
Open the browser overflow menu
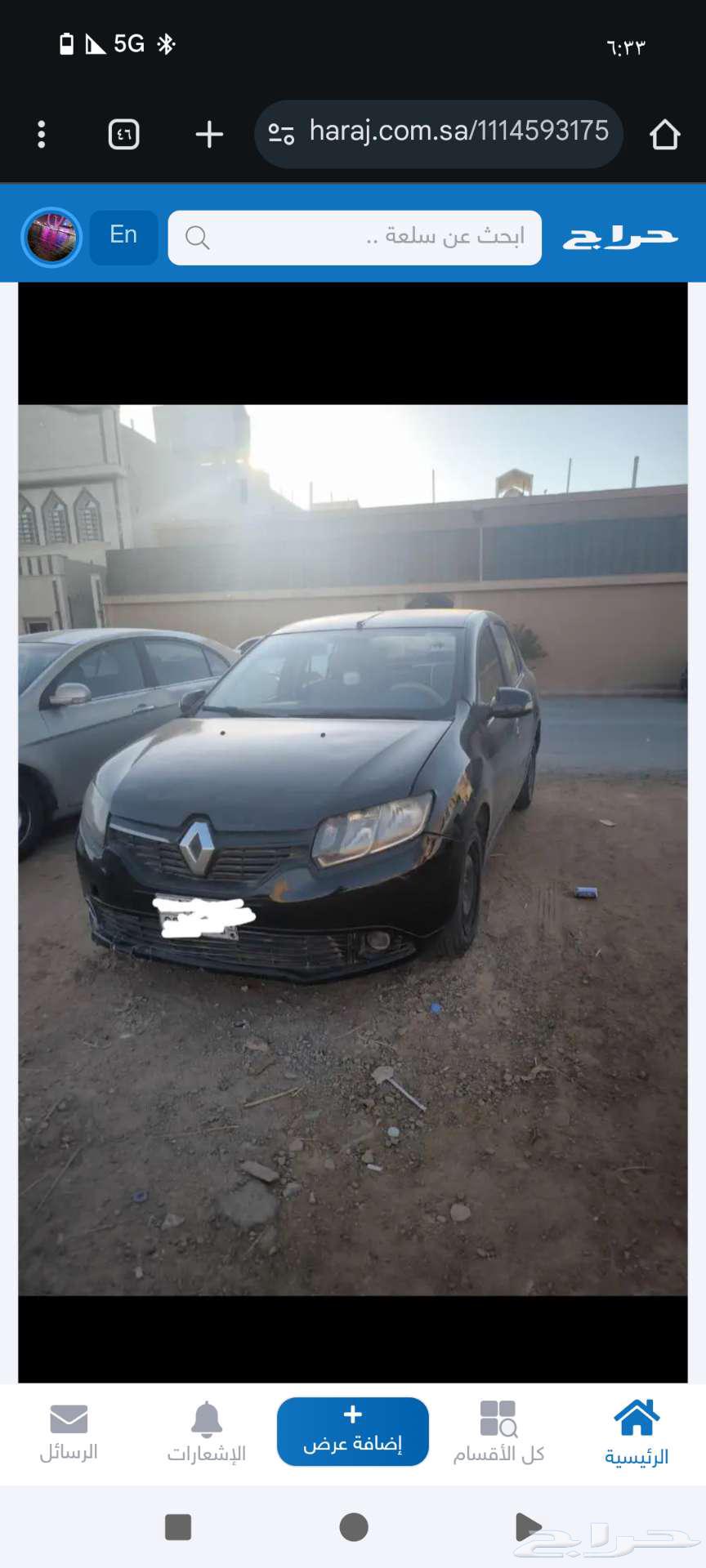(42, 135)
